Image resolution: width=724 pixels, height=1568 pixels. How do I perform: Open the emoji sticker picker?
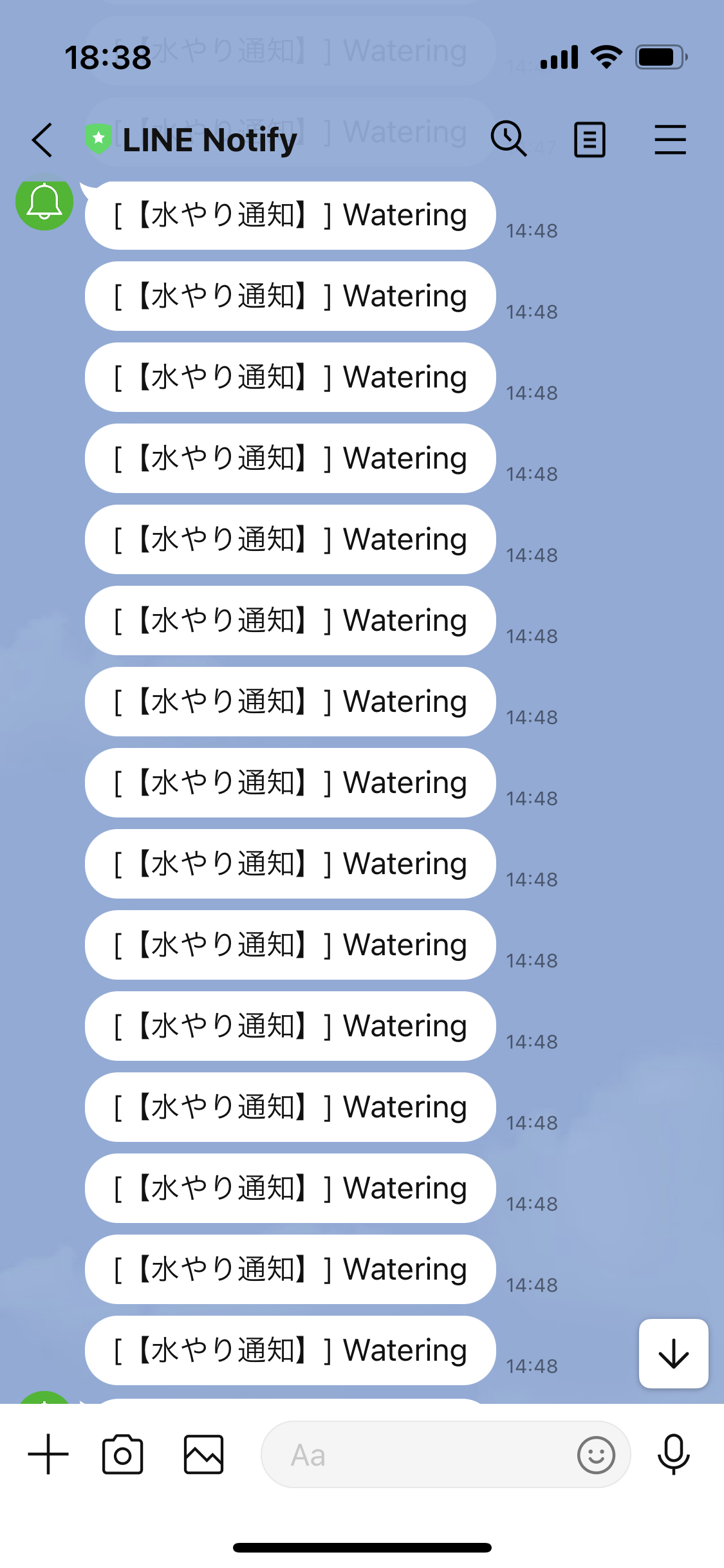tap(596, 1455)
